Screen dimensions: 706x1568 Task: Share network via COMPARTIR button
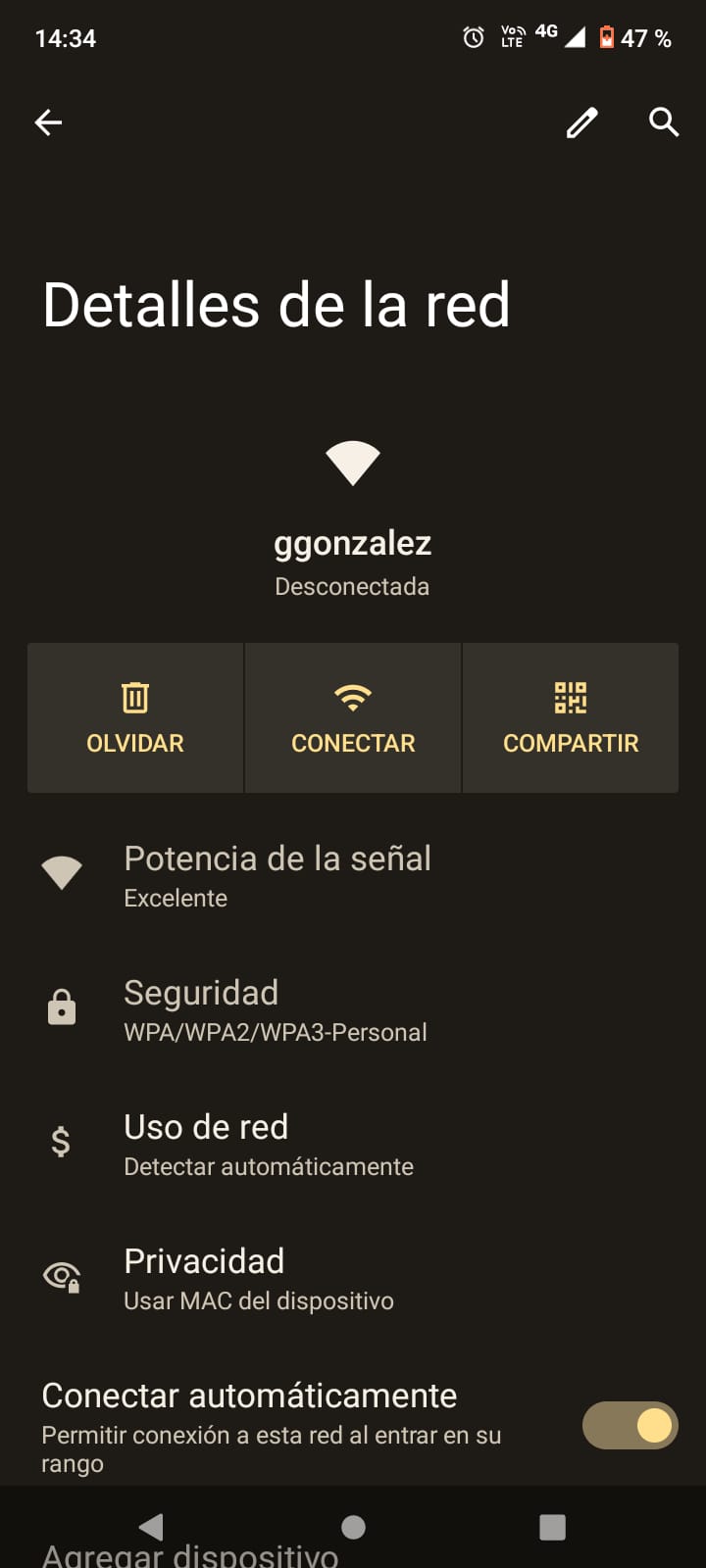tap(571, 717)
